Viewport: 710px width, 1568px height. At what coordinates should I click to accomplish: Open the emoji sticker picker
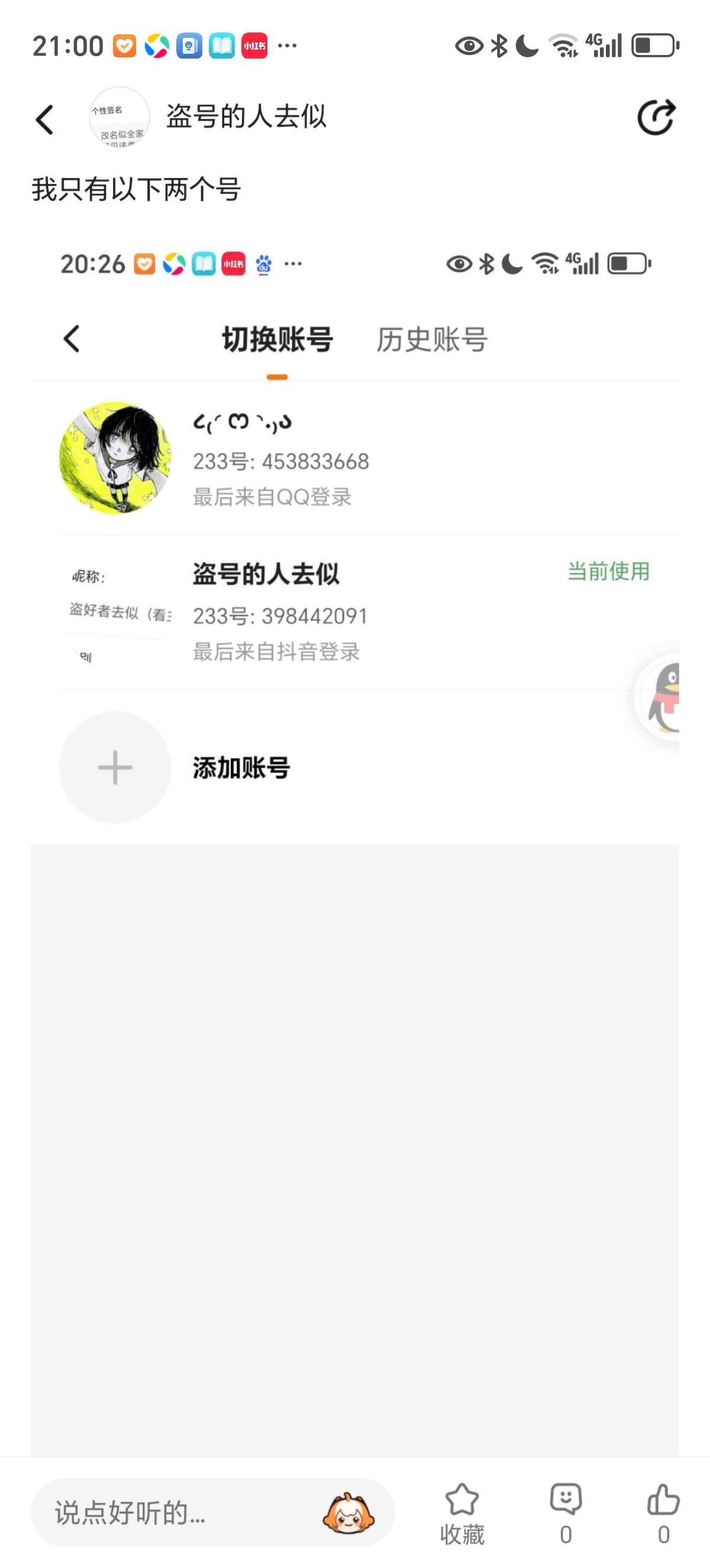click(x=348, y=1512)
